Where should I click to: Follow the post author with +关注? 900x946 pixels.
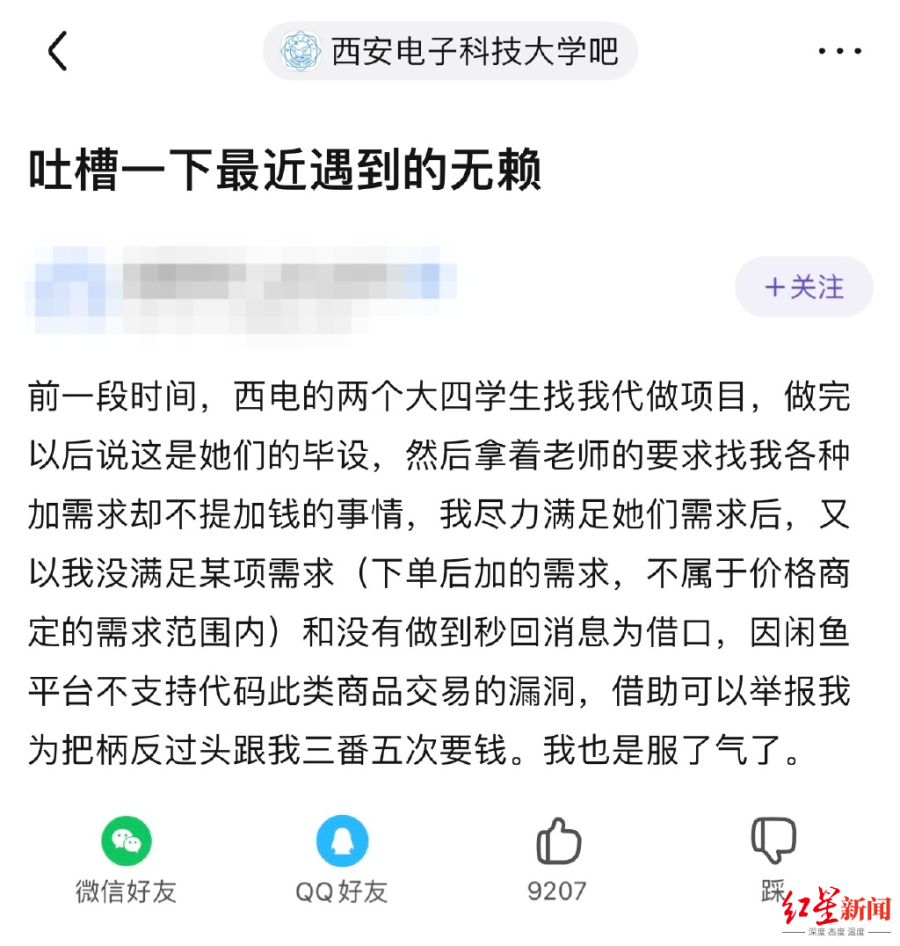pos(804,287)
